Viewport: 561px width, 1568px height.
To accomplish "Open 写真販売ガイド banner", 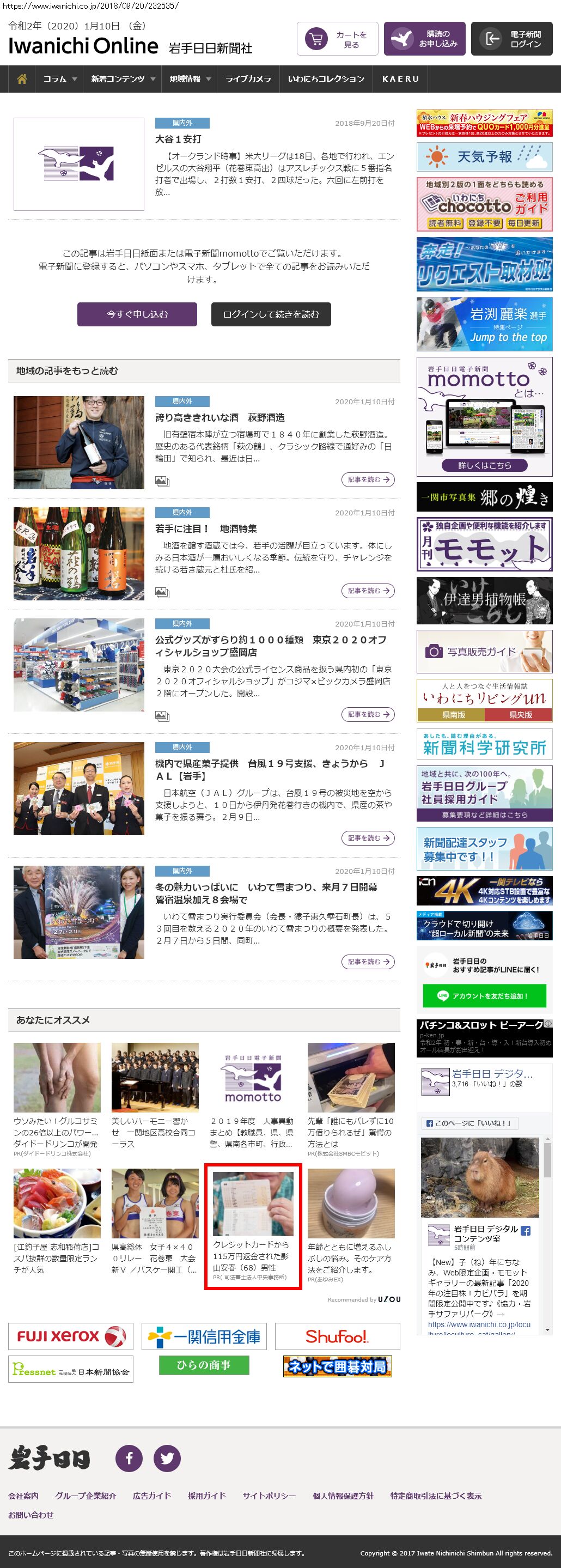I will click(484, 651).
